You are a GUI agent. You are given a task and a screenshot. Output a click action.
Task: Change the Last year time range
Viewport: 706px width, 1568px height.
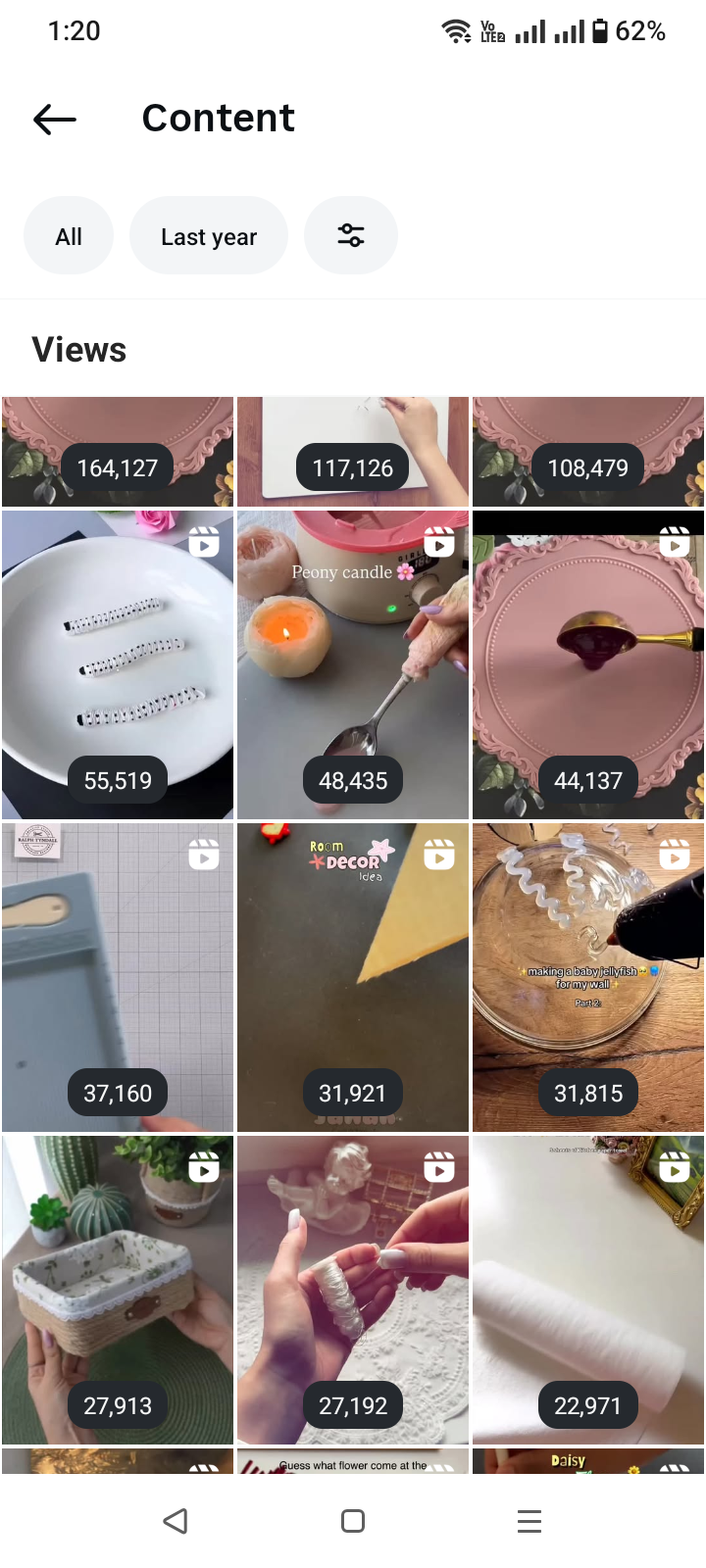coord(209,237)
